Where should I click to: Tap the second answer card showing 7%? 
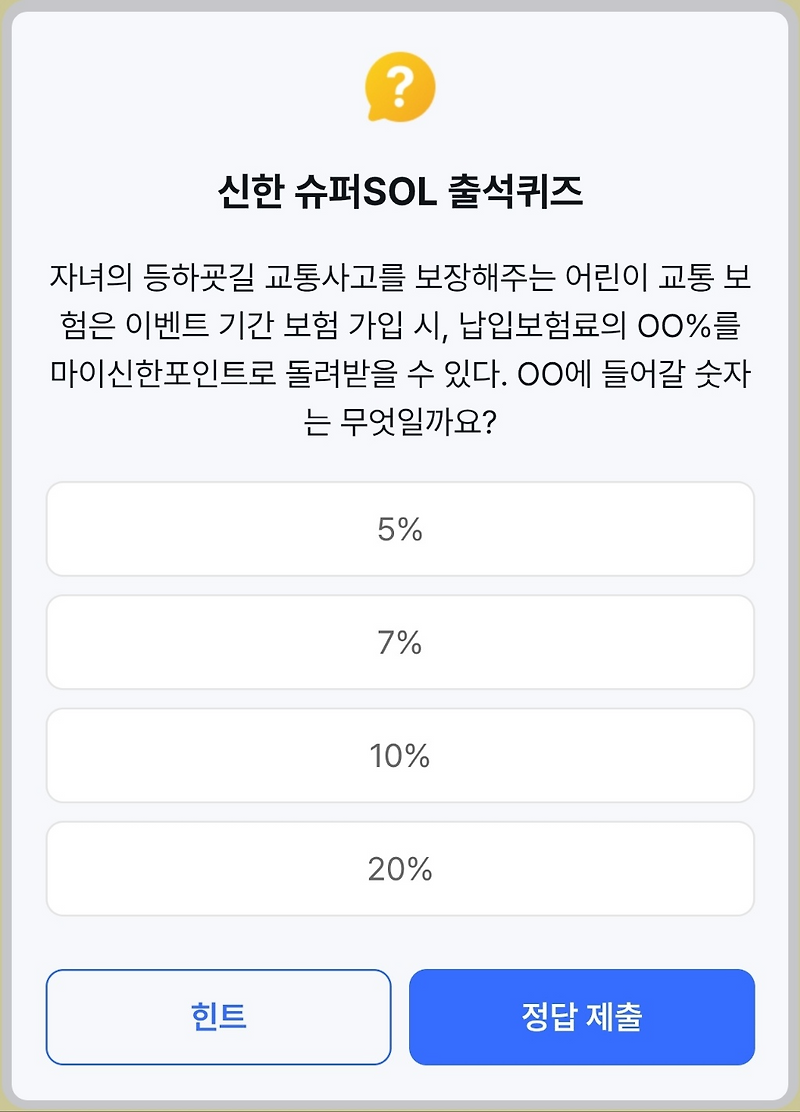pos(400,642)
